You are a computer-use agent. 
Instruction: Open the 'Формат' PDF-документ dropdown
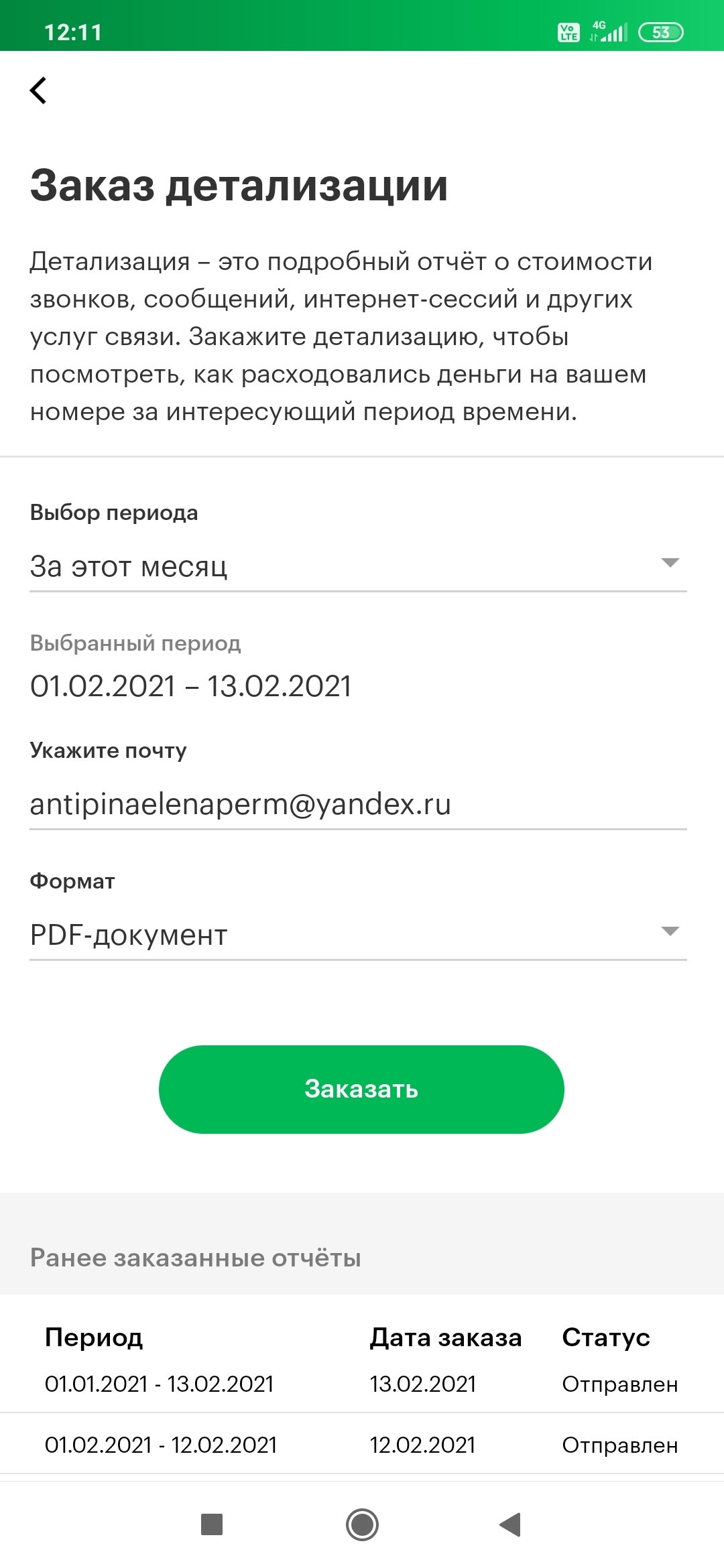coord(358,934)
